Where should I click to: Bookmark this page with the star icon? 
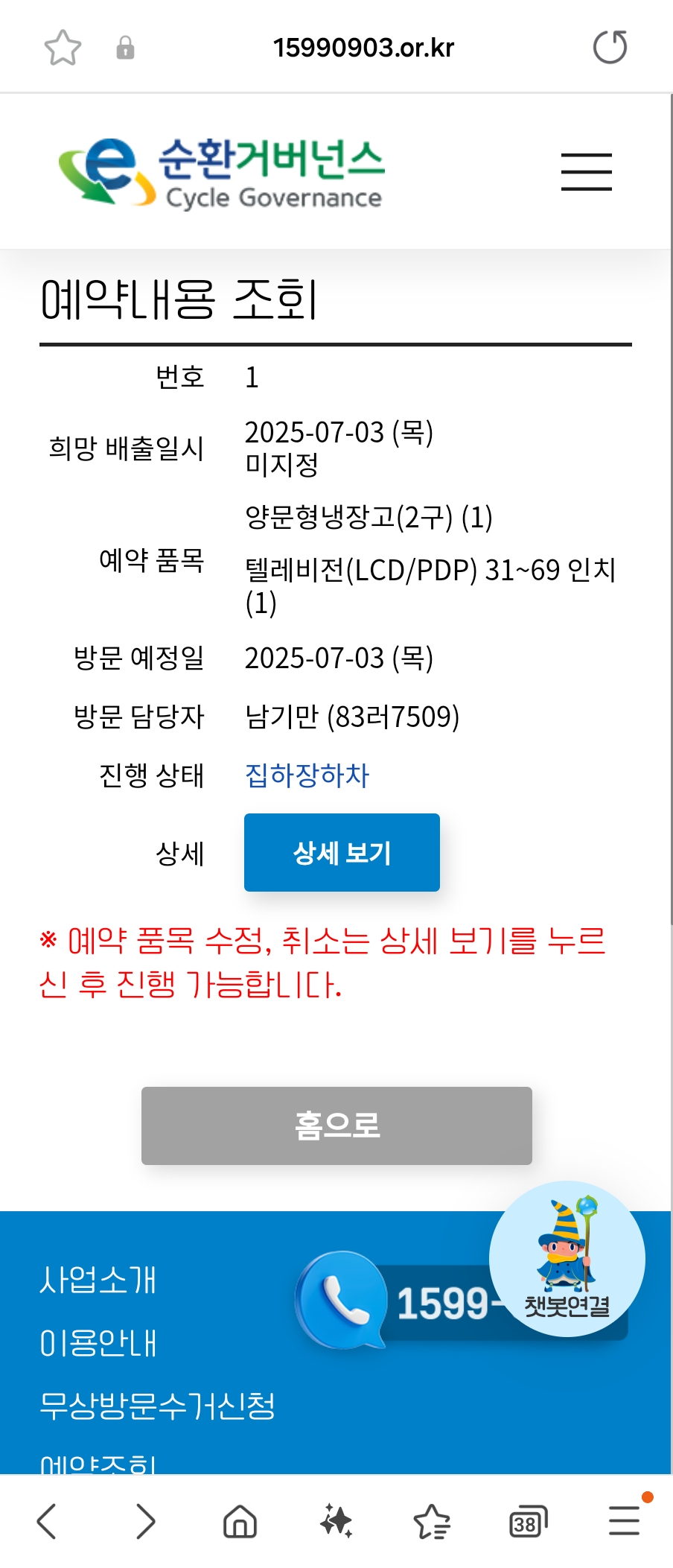coord(63,48)
